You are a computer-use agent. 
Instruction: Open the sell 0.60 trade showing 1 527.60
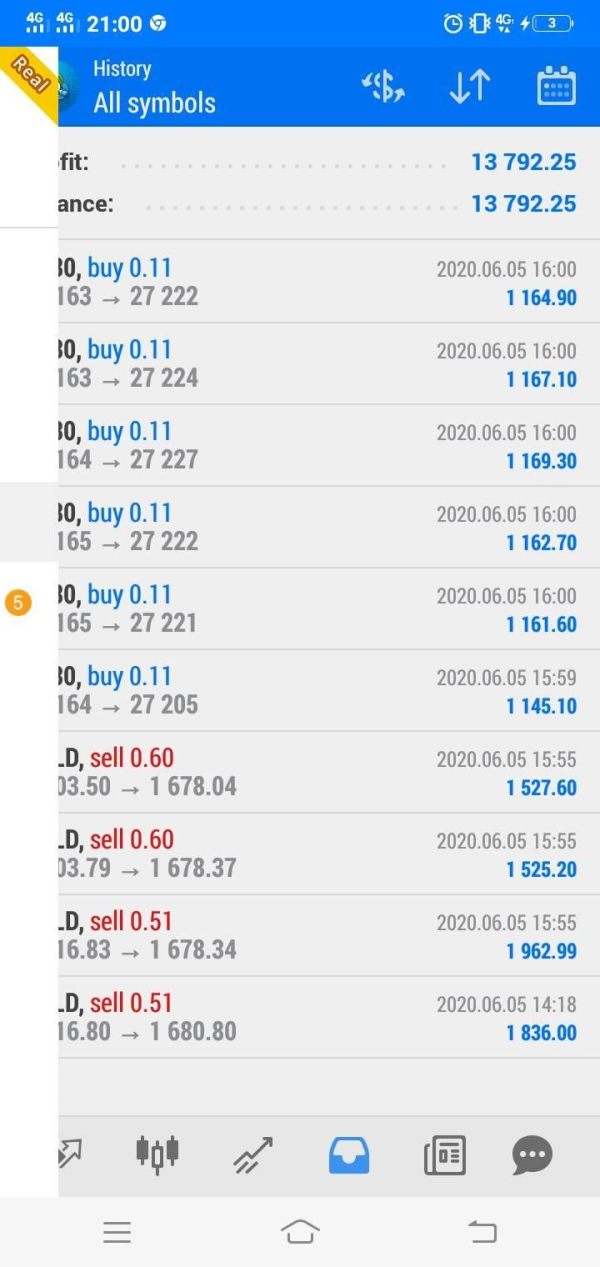pyautogui.click(x=320, y=773)
